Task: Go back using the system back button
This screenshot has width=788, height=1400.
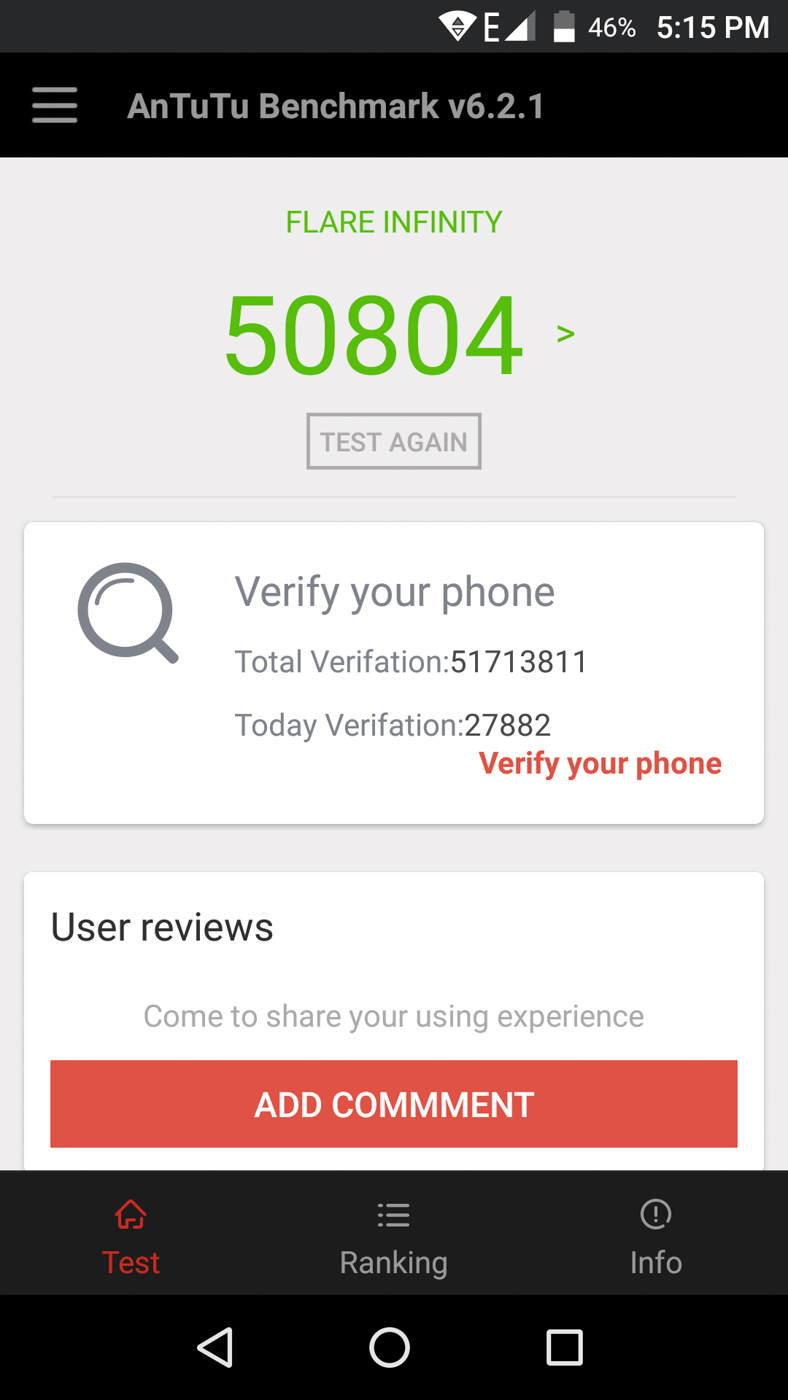Action: pos(216,1347)
